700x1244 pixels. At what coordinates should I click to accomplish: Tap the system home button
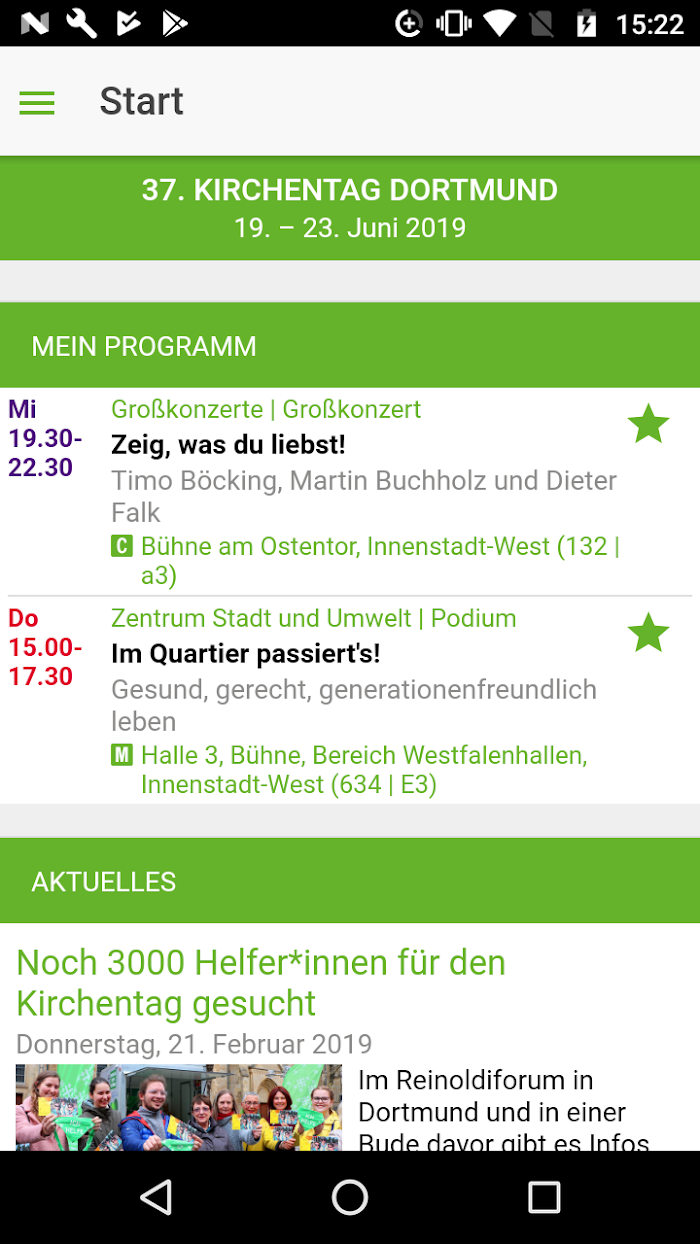[350, 1197]
